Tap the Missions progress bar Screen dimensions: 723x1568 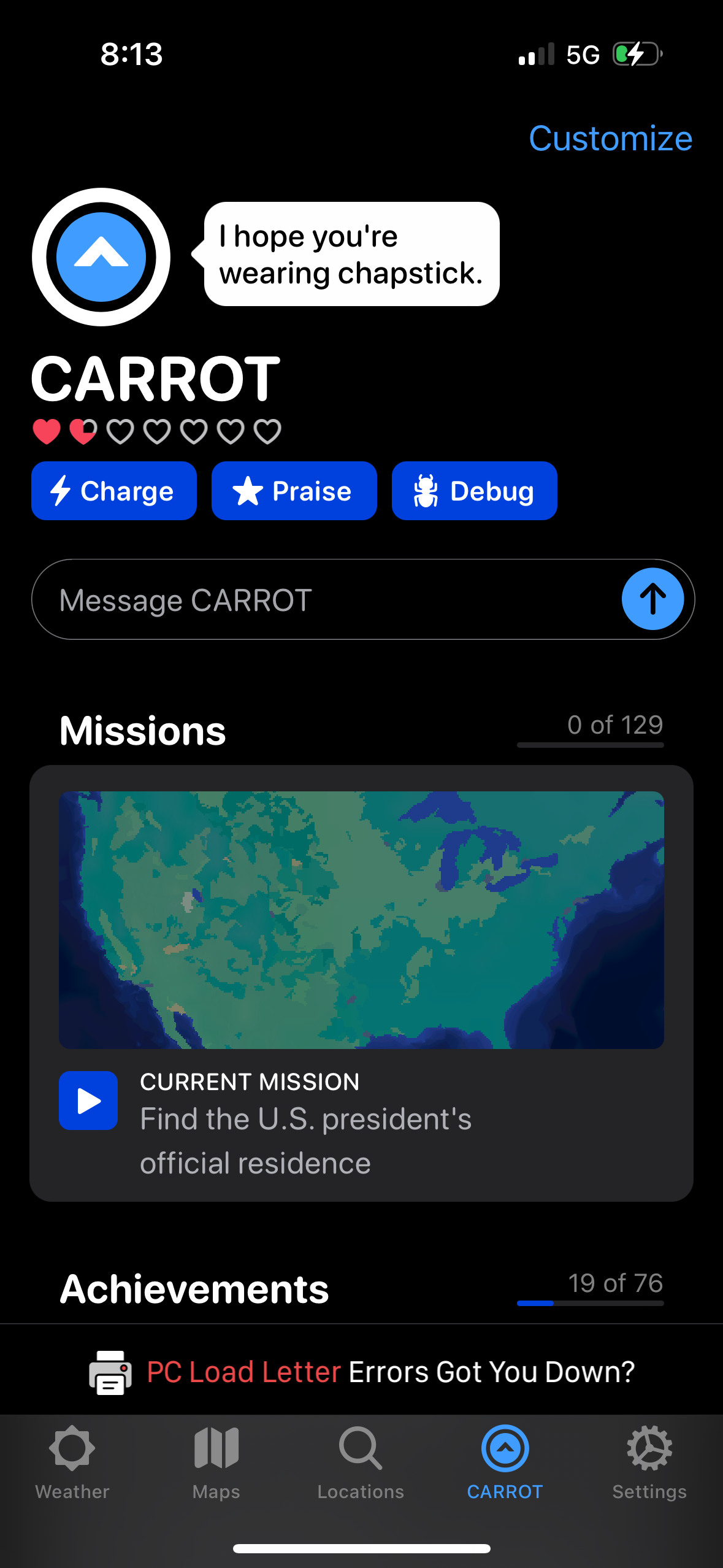pyautogui.click(x=590, y=744)
